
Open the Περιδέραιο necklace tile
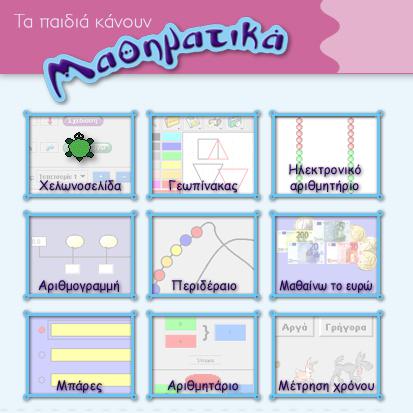203,255
